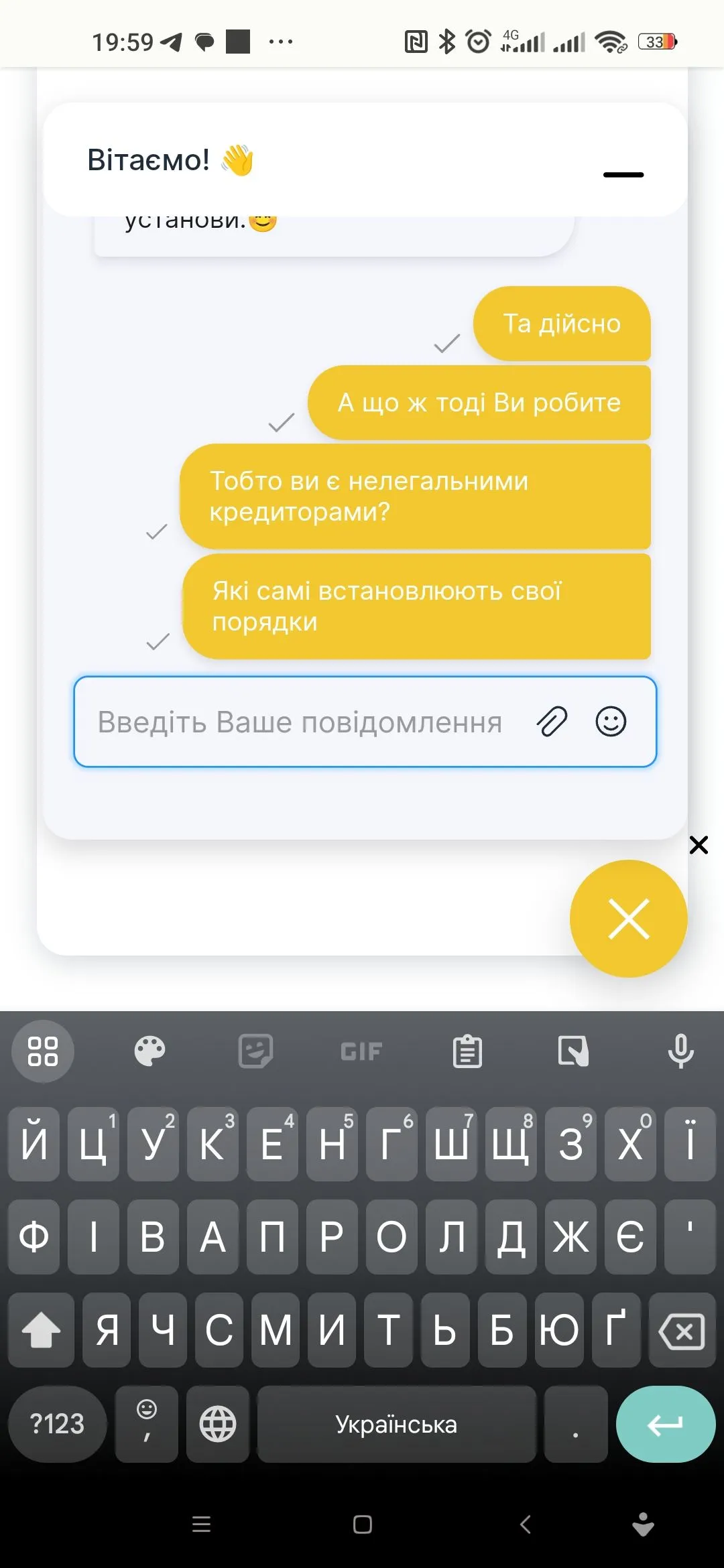Tap the keyboard microphone for voice input
Image resolution: width=724 pixels, height=1568 pixels.
tap(680, 1051)
